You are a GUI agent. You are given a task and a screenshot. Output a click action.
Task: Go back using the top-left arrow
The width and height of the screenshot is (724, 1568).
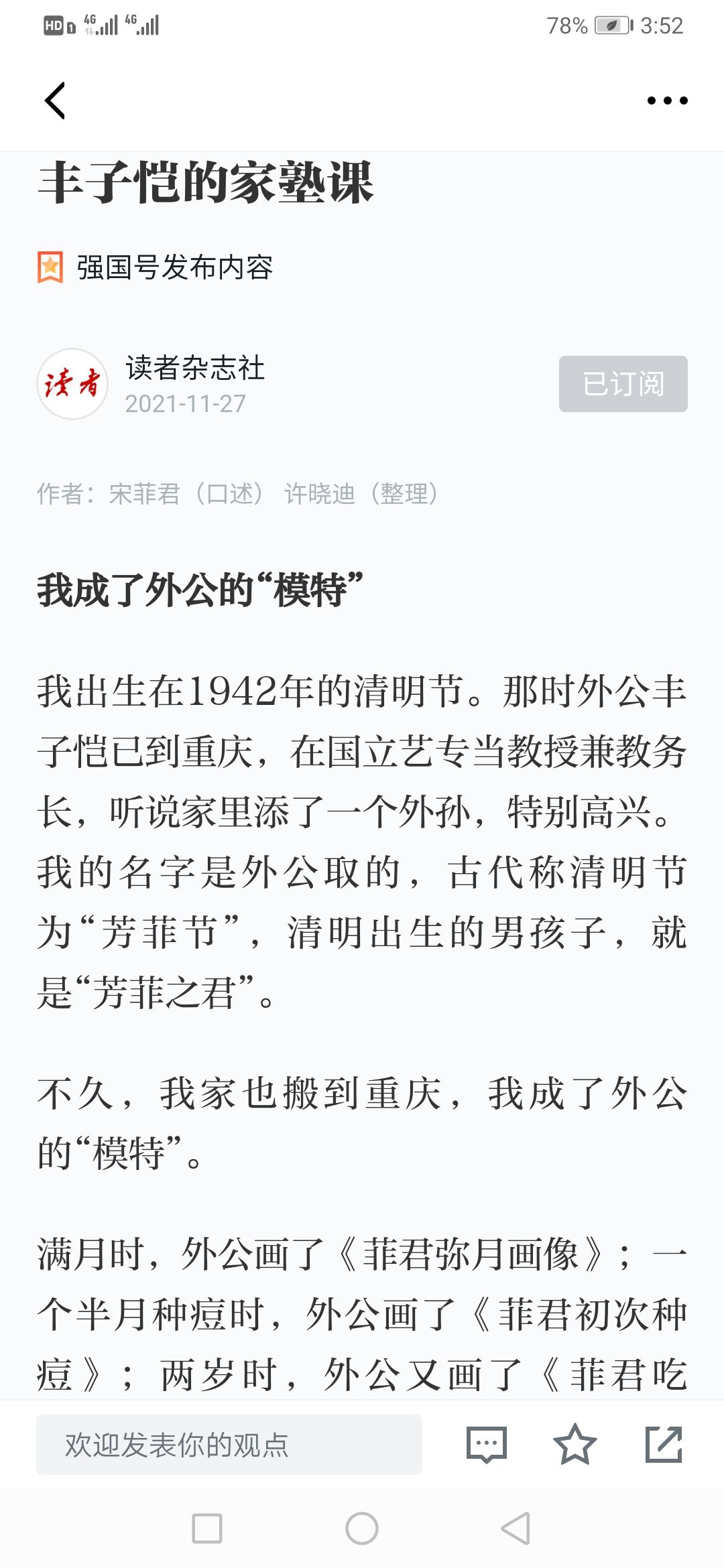pyautogui.click(x=55, y=101)
